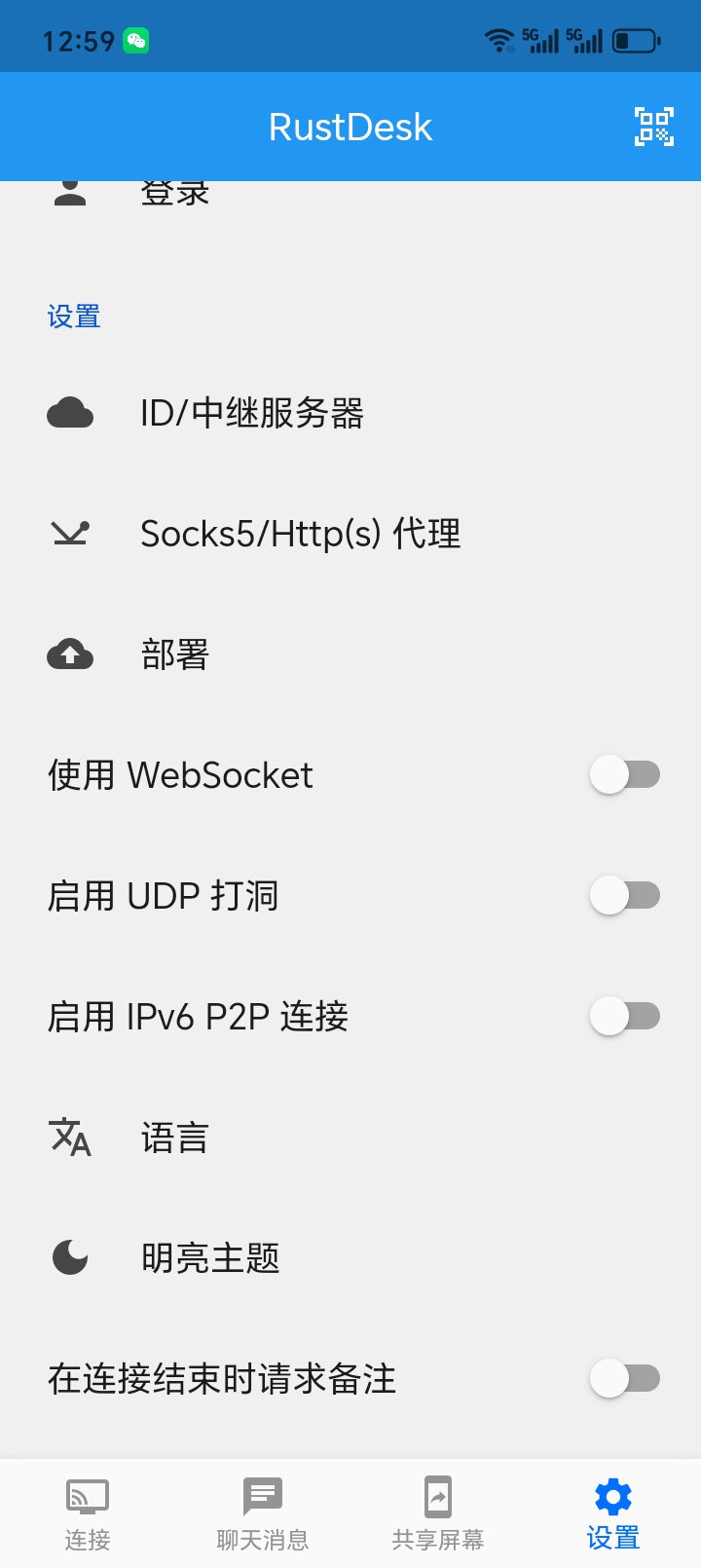
Task: Go to the 共享屏幕 tab
Action: 438,1513
